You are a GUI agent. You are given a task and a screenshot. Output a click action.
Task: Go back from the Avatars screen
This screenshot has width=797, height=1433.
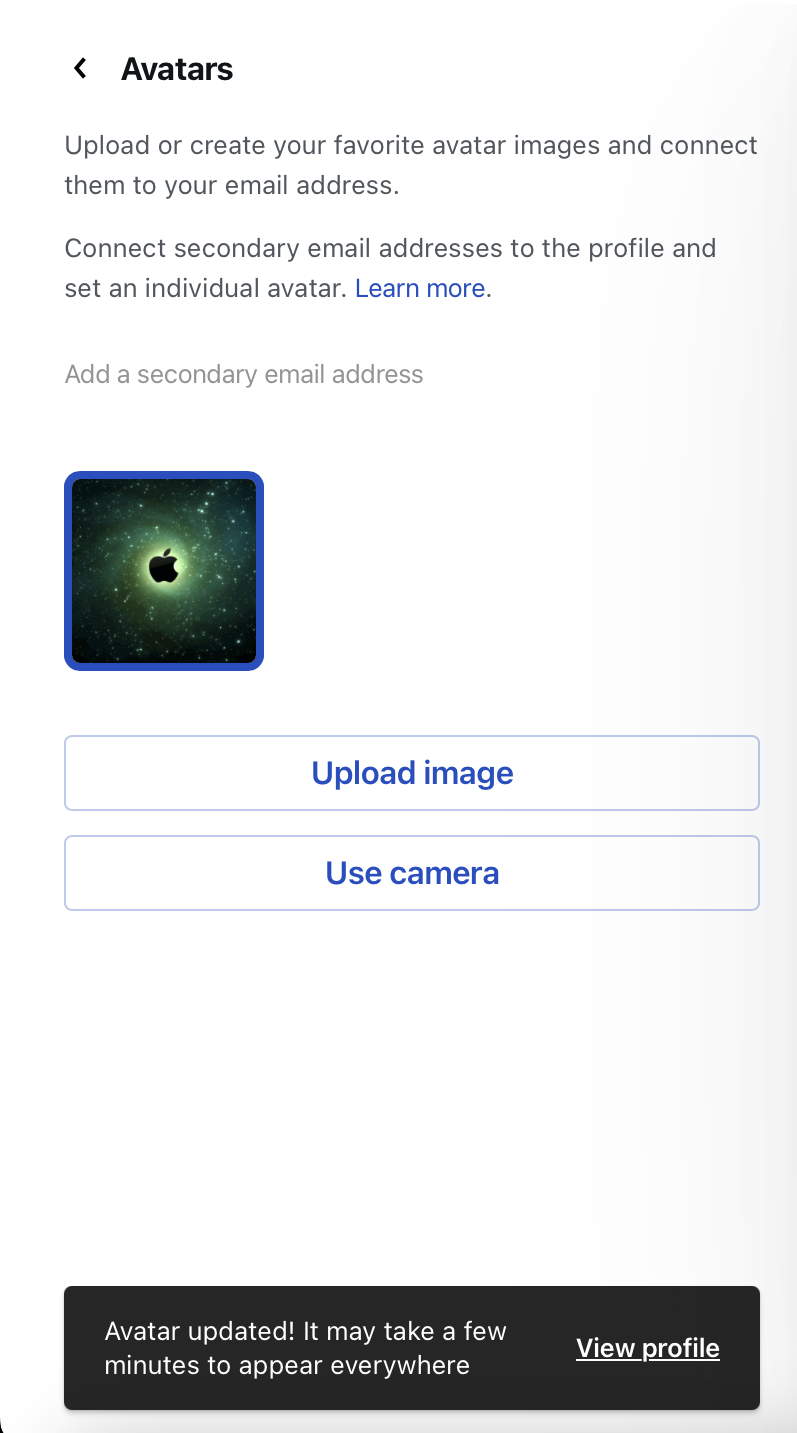point(81,69)
